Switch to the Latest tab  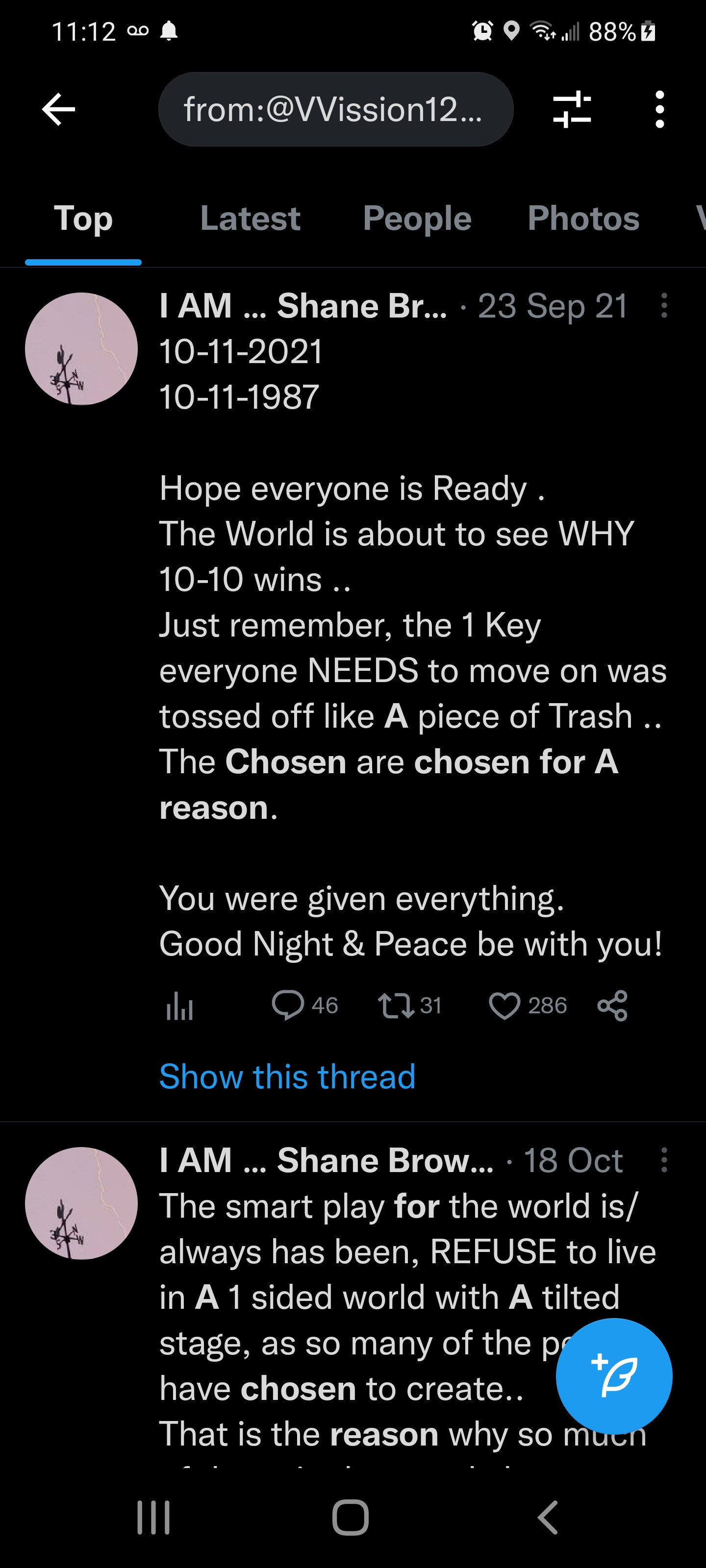250,219
